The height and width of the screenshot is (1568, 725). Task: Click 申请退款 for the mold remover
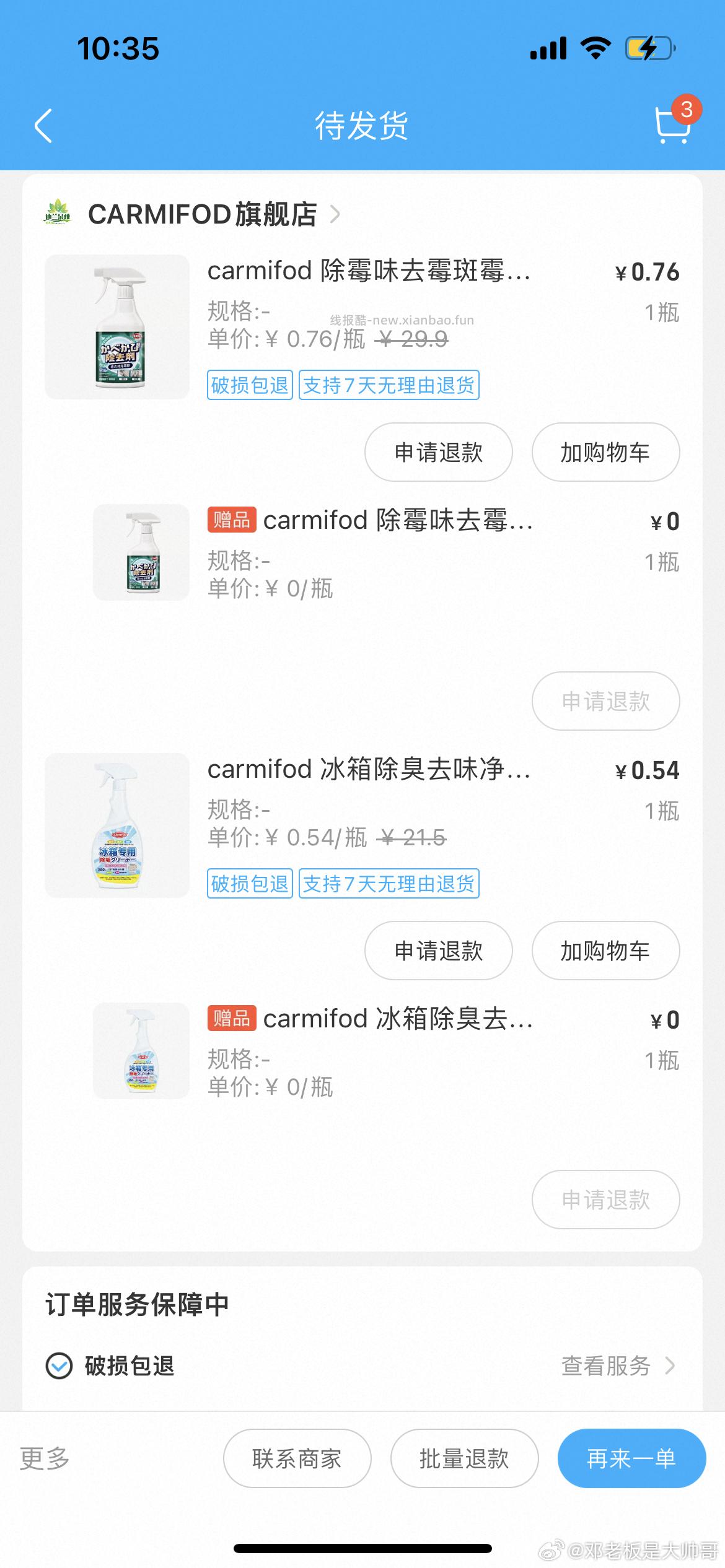click(x=438, y=453)
